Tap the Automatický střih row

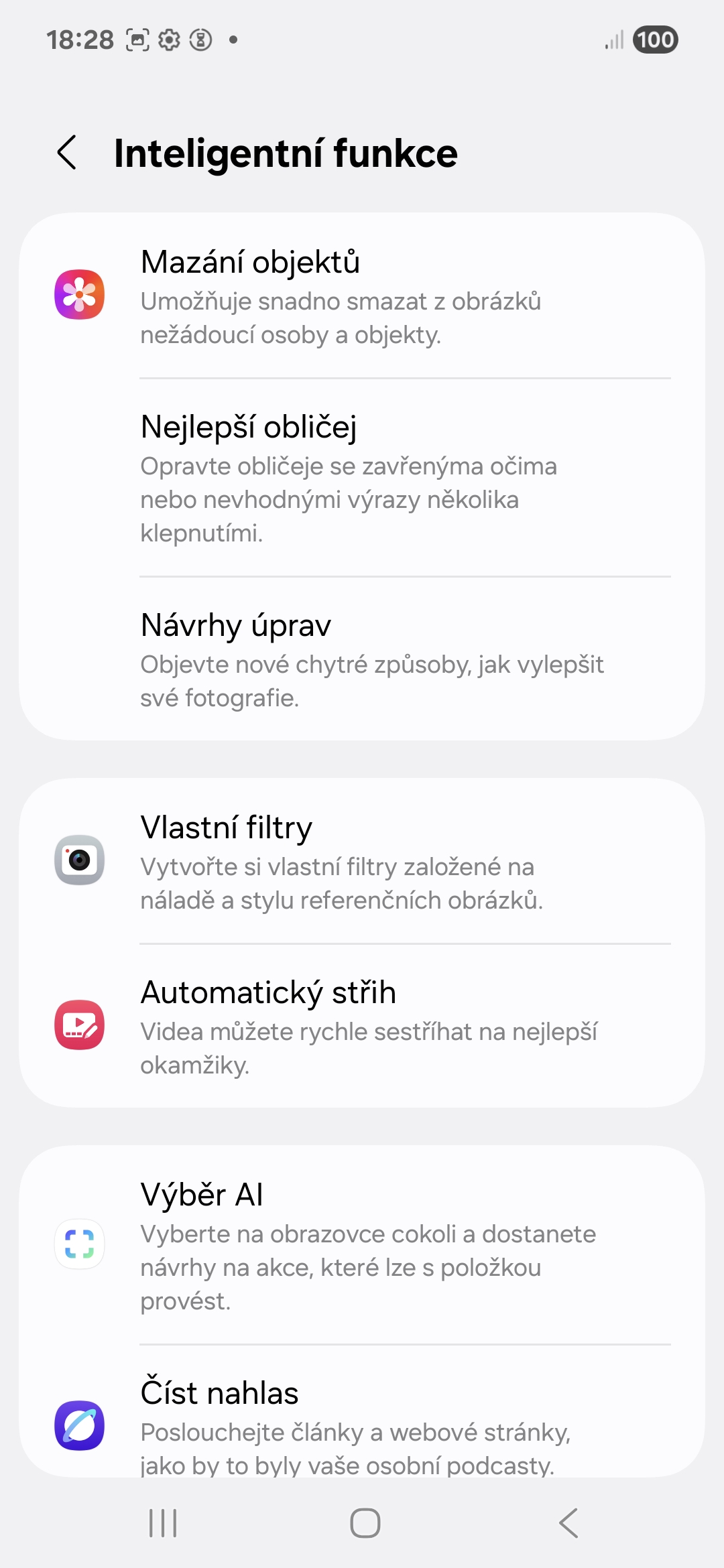coord(362,1026)
